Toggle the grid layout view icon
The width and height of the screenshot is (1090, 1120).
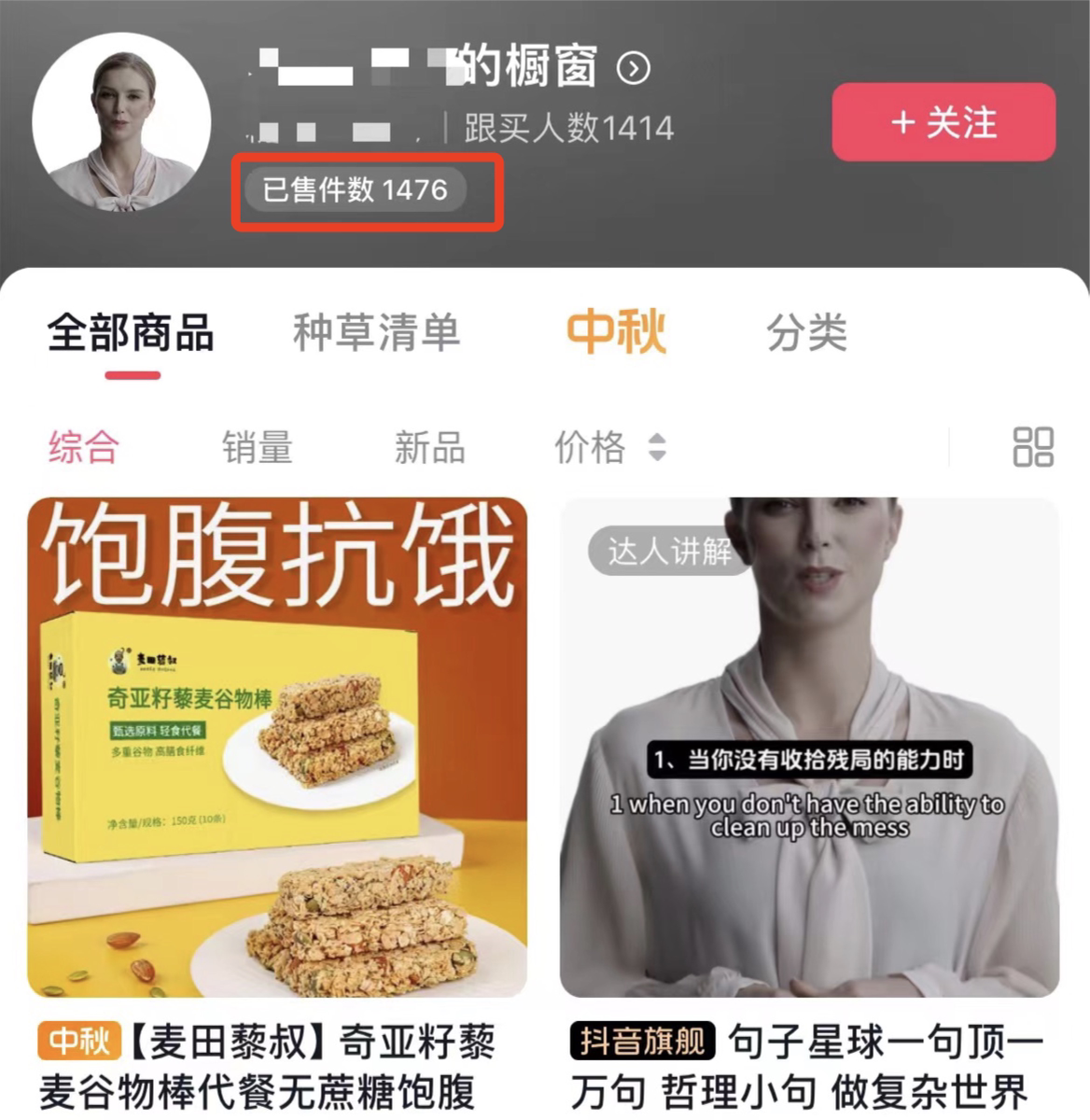coord(1033,447)
